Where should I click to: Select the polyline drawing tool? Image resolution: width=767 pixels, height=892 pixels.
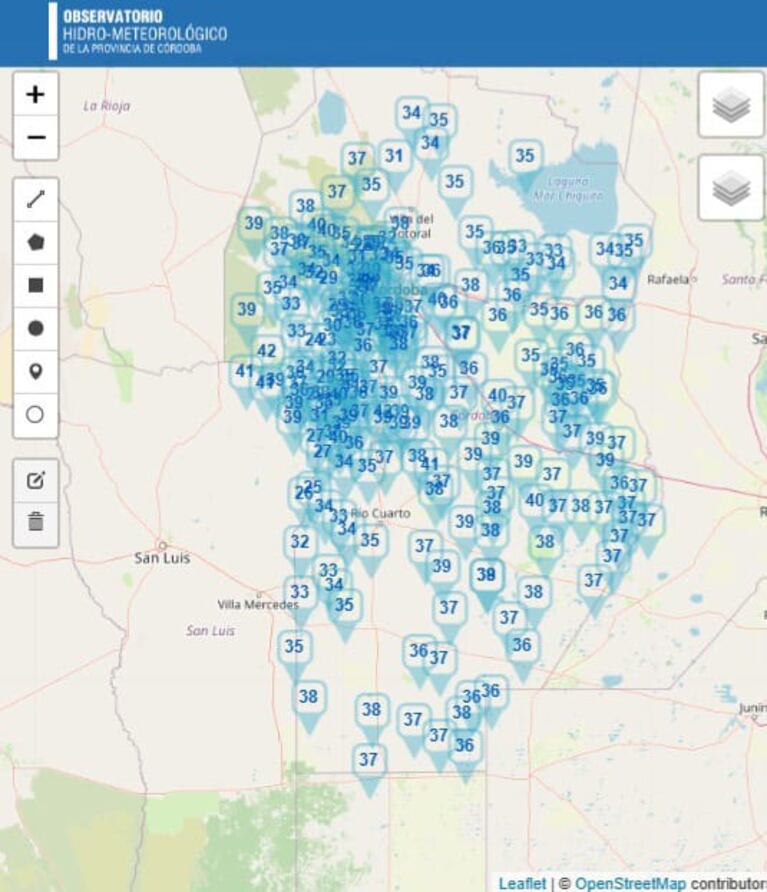pos(36,199)
